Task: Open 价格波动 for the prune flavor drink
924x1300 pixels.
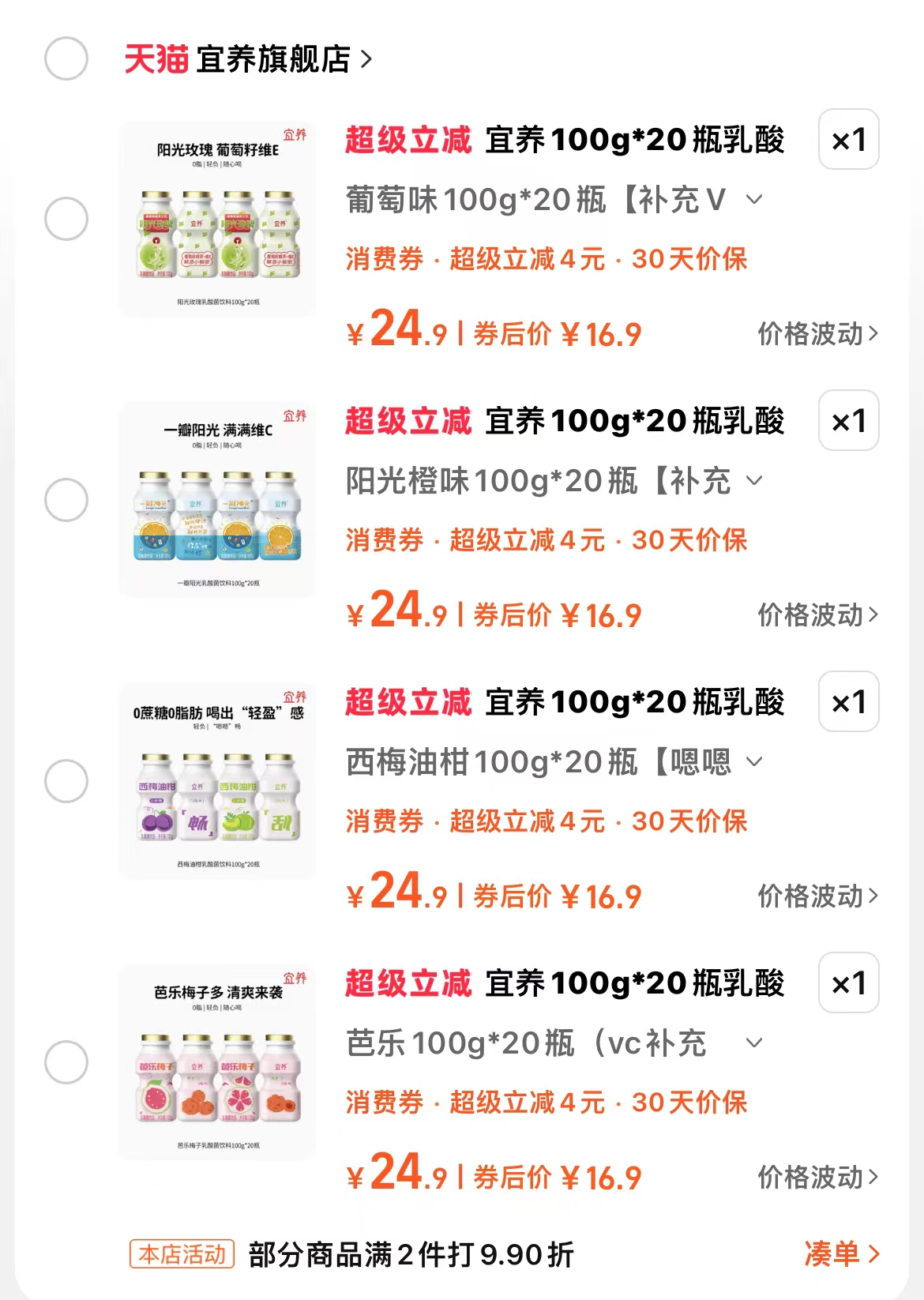Action: tap(813, 897)
